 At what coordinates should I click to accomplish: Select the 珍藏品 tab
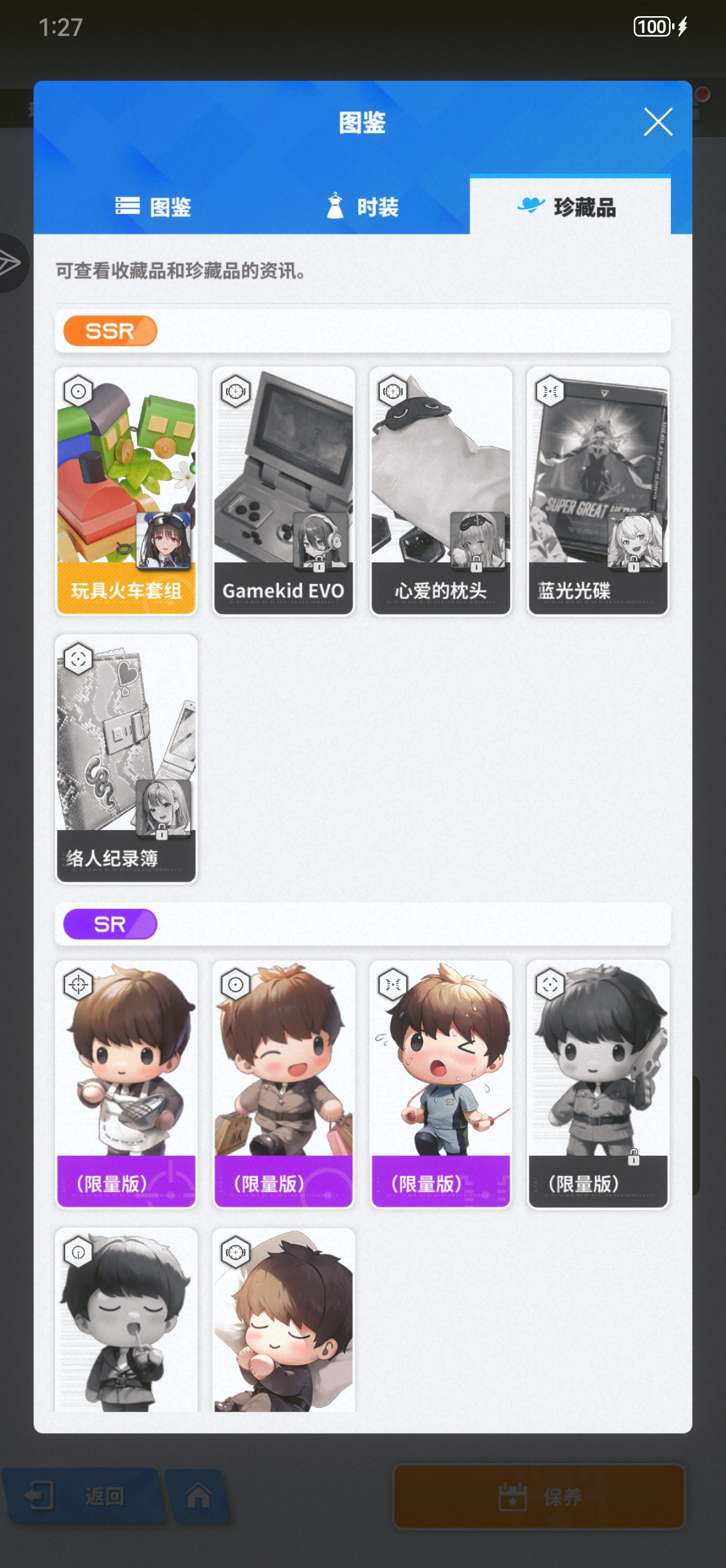pos(569,207)
